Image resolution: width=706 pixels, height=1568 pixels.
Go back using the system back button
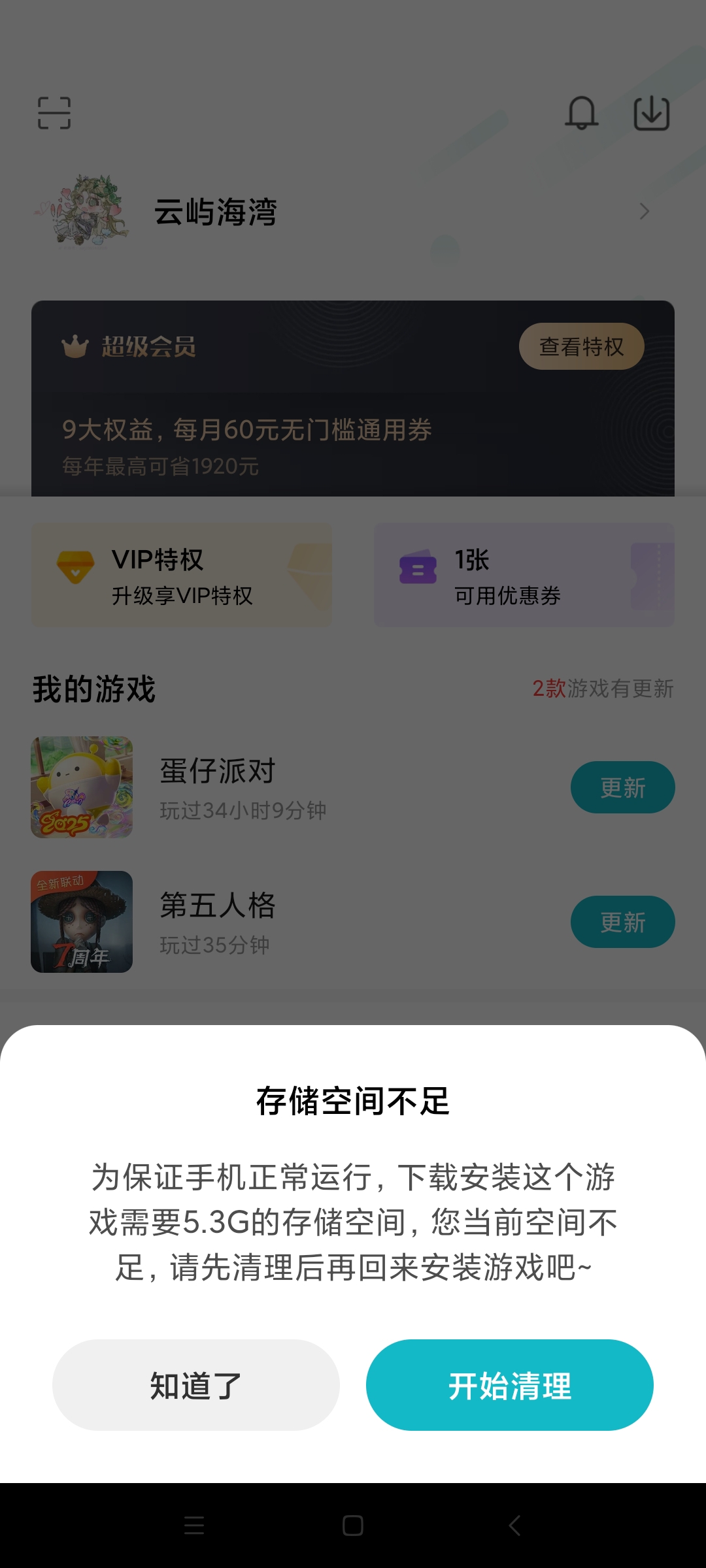coord(514,1526)
